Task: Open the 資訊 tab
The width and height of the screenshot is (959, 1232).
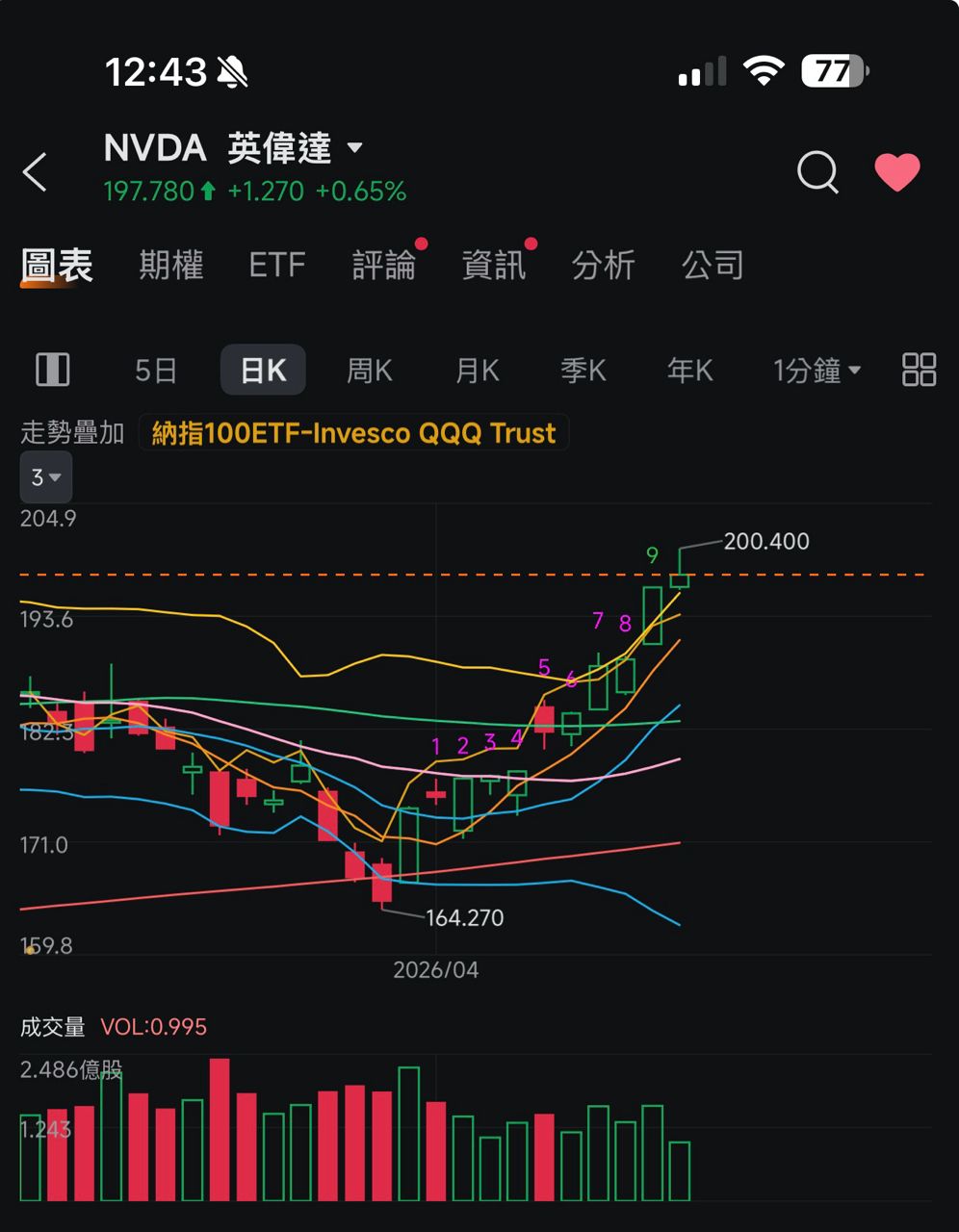Action: click(x=493, y=265)
